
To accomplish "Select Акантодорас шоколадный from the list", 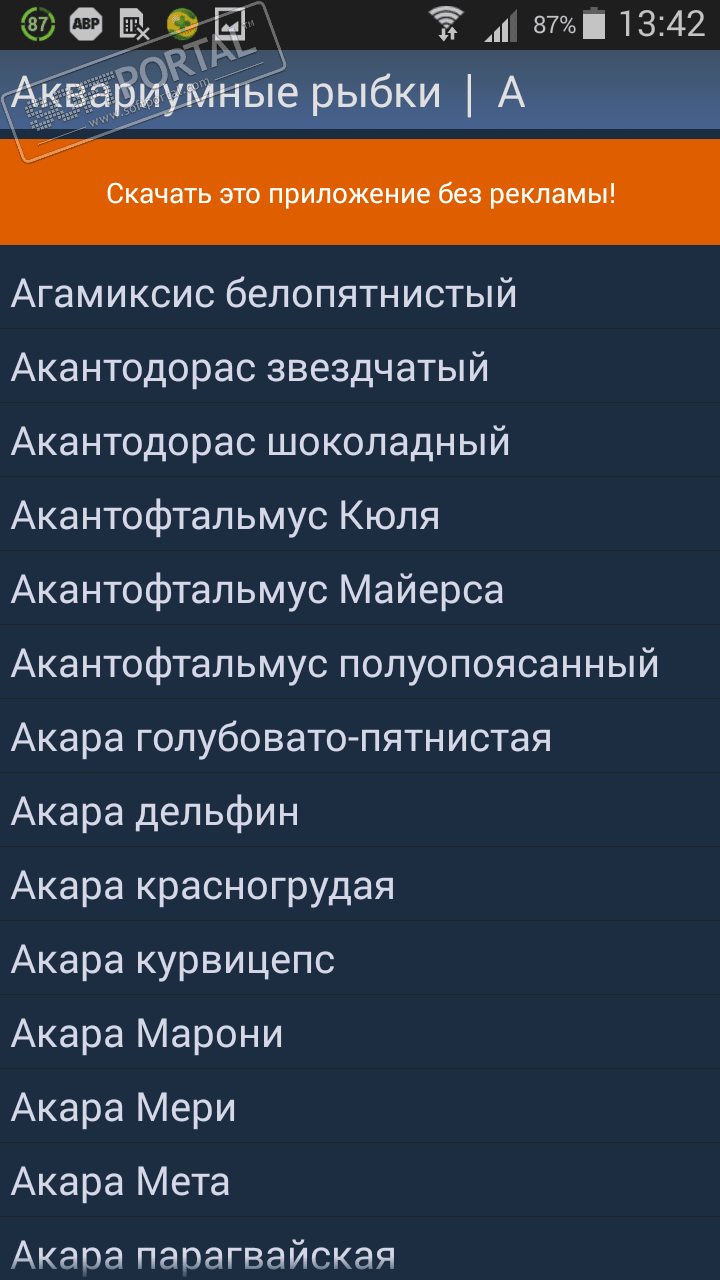I will coord(260,442).
